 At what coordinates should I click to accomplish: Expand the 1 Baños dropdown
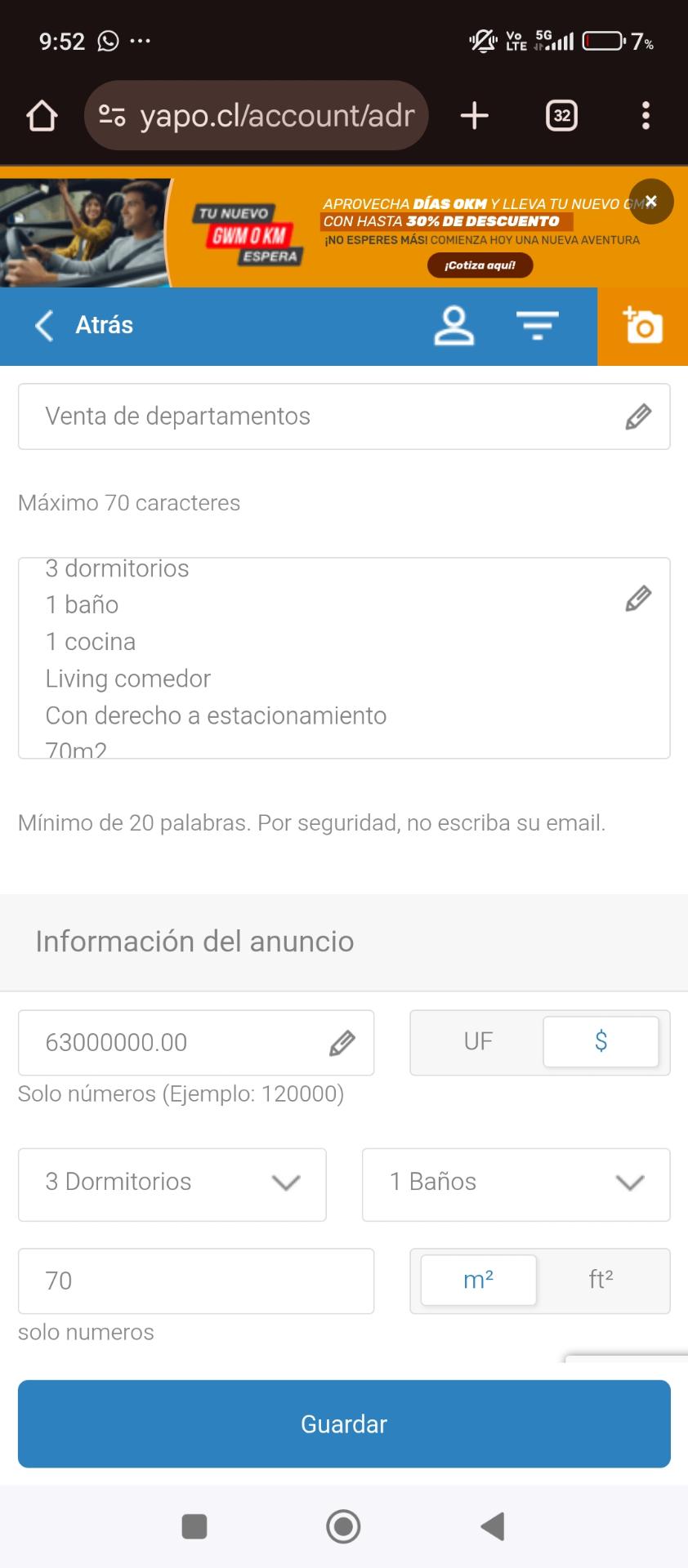coord(516,1184)
